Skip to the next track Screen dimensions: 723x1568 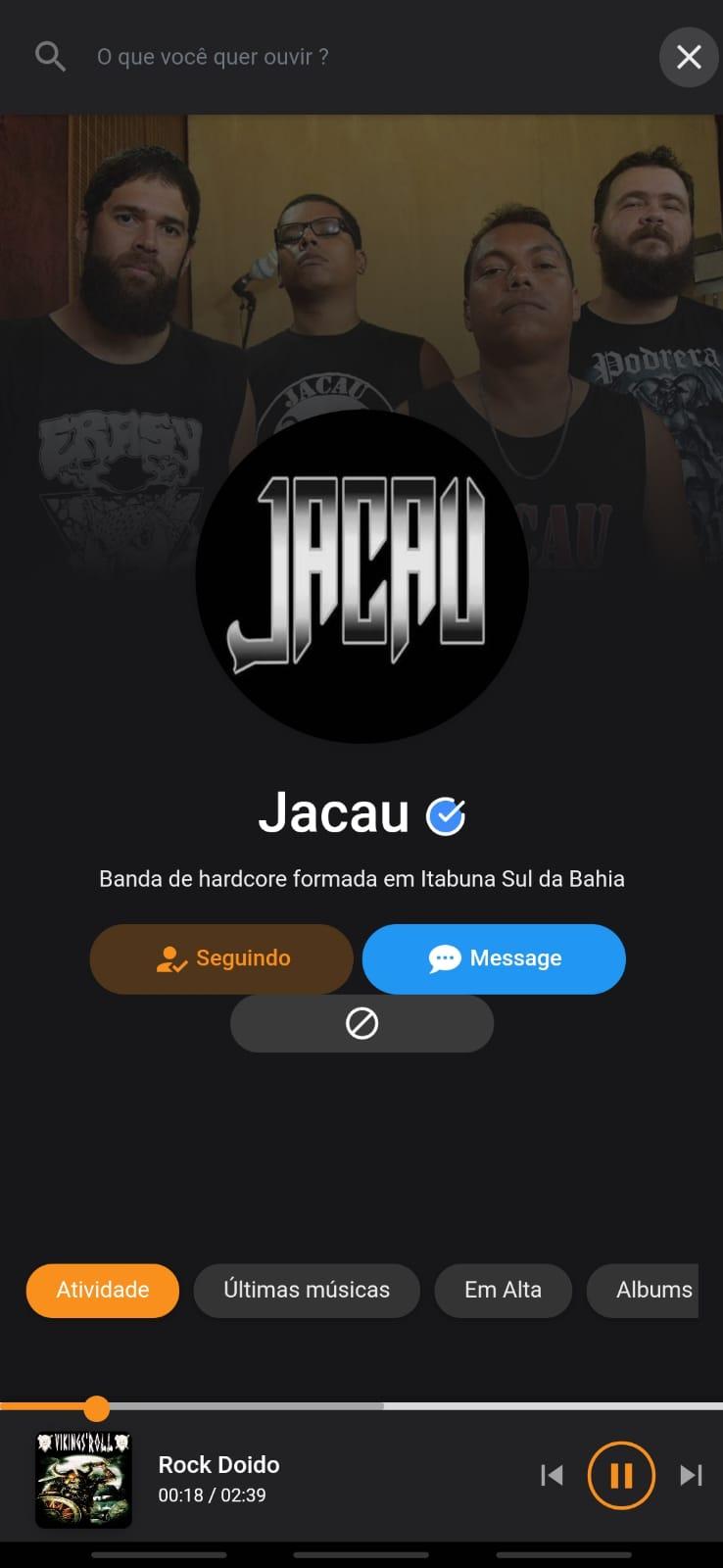[x=691, y=1475]
